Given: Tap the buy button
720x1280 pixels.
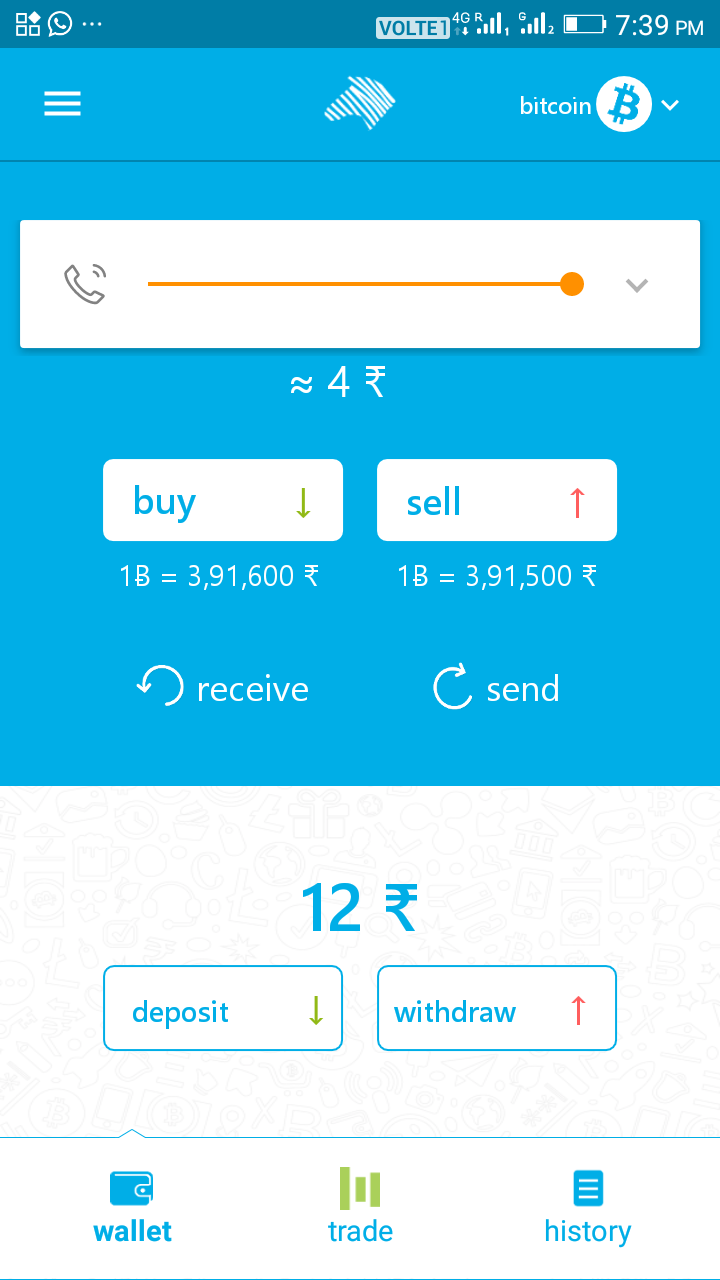Looking at the screenshot, I should coord(223,500).
